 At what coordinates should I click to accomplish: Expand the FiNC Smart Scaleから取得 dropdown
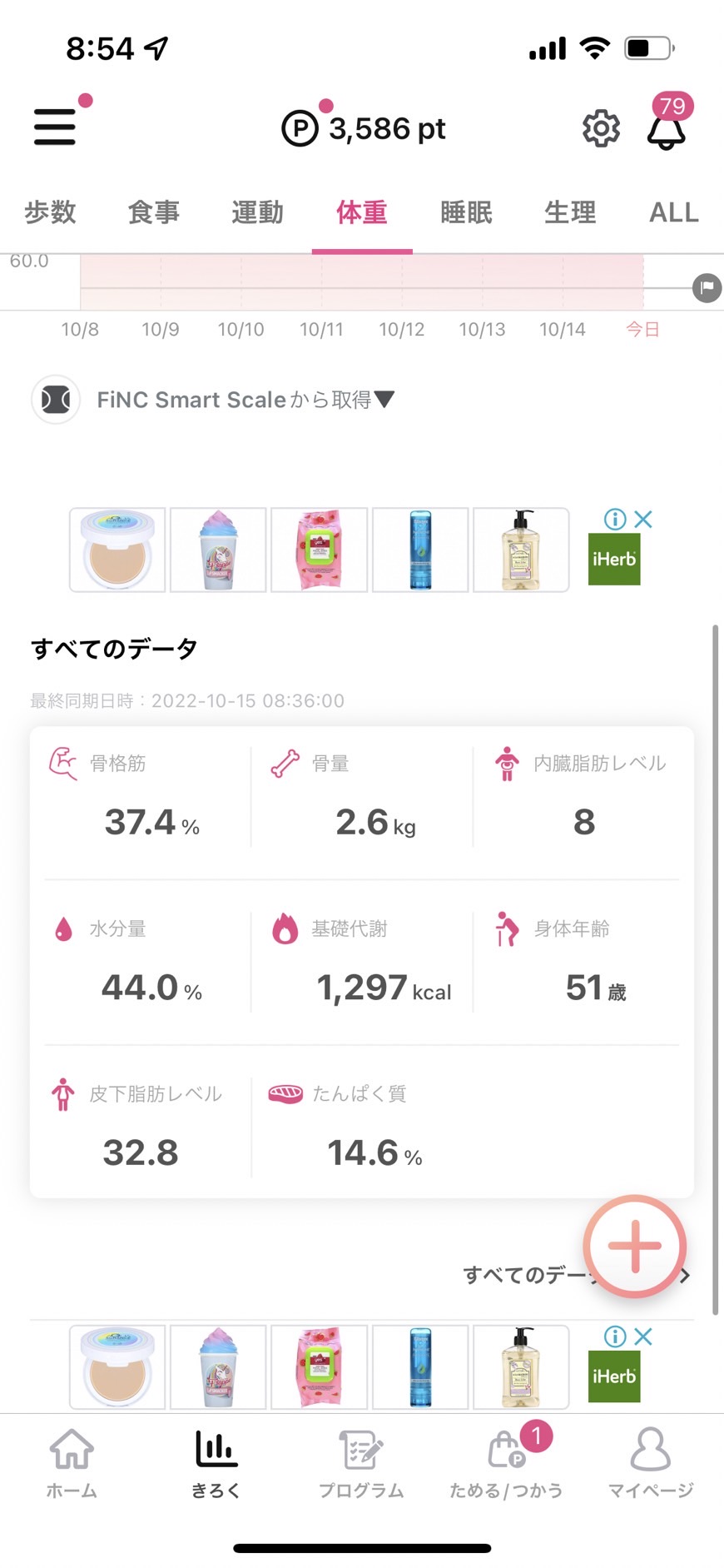pyautogui.click(x=245, y=400)
